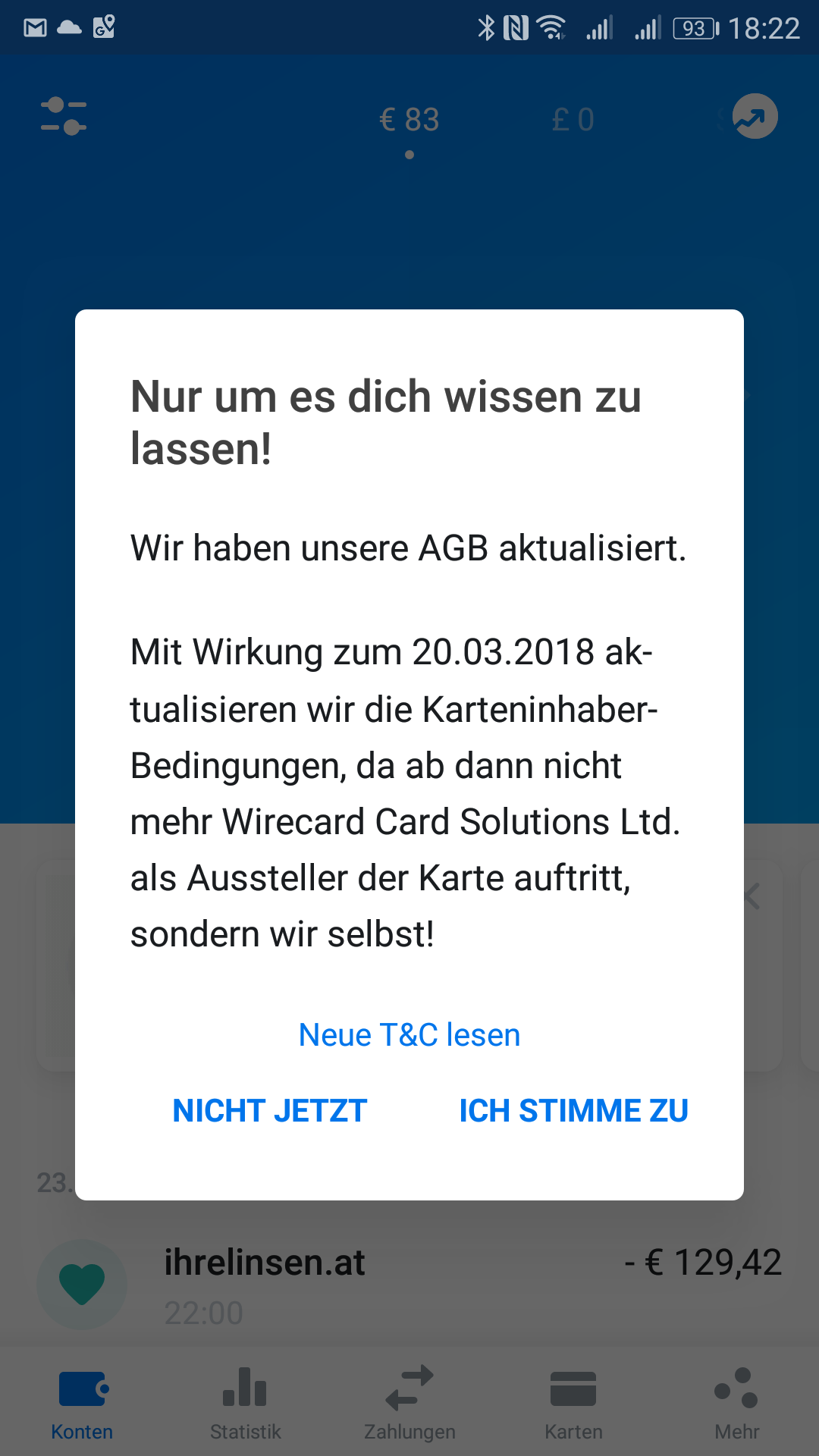Select the € 83 account
Image resolution: width=819 pixels, height=1456 pixels.
(409, 120)
